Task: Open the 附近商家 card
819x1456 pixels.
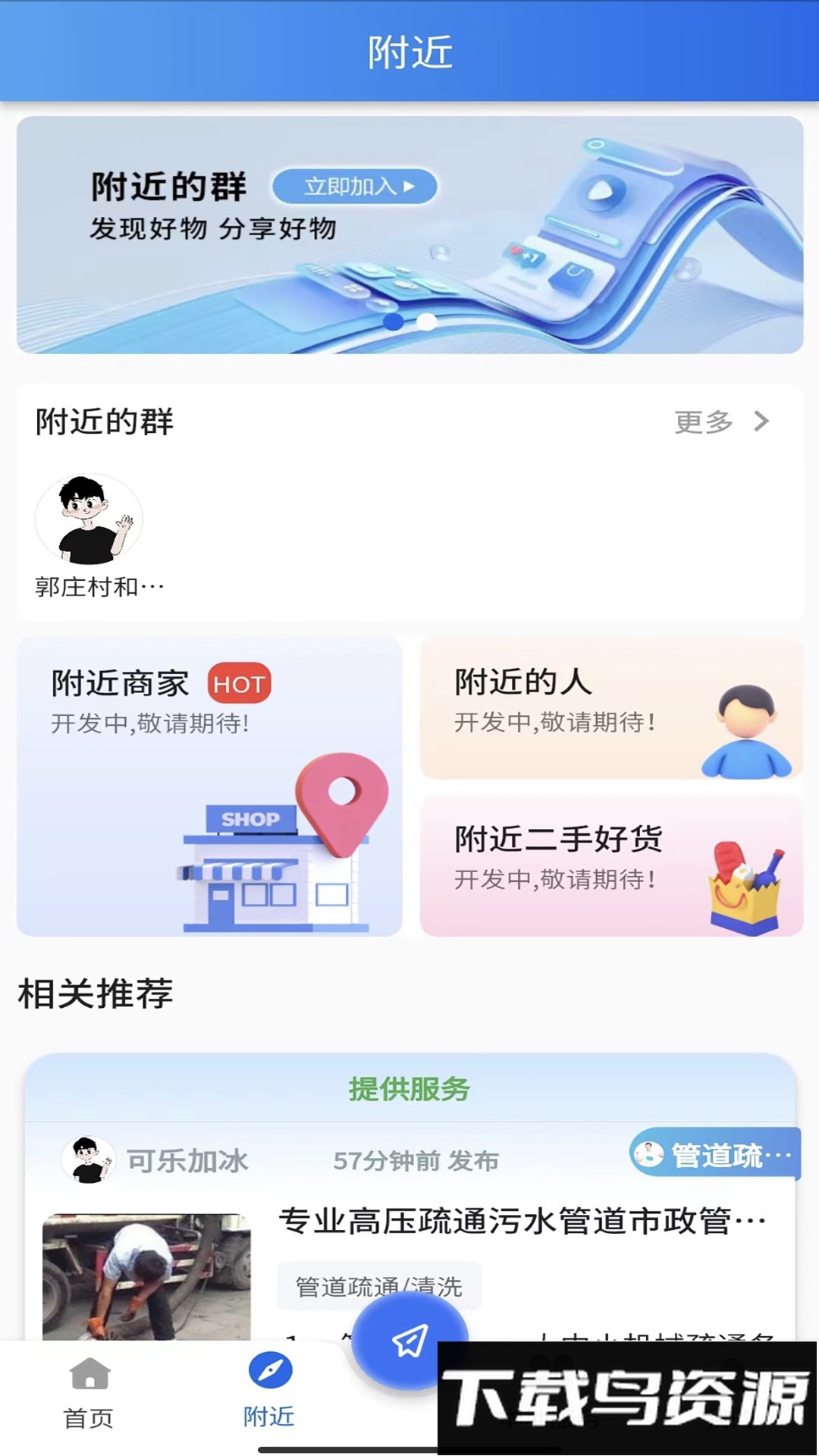Action: pos(209,786)
